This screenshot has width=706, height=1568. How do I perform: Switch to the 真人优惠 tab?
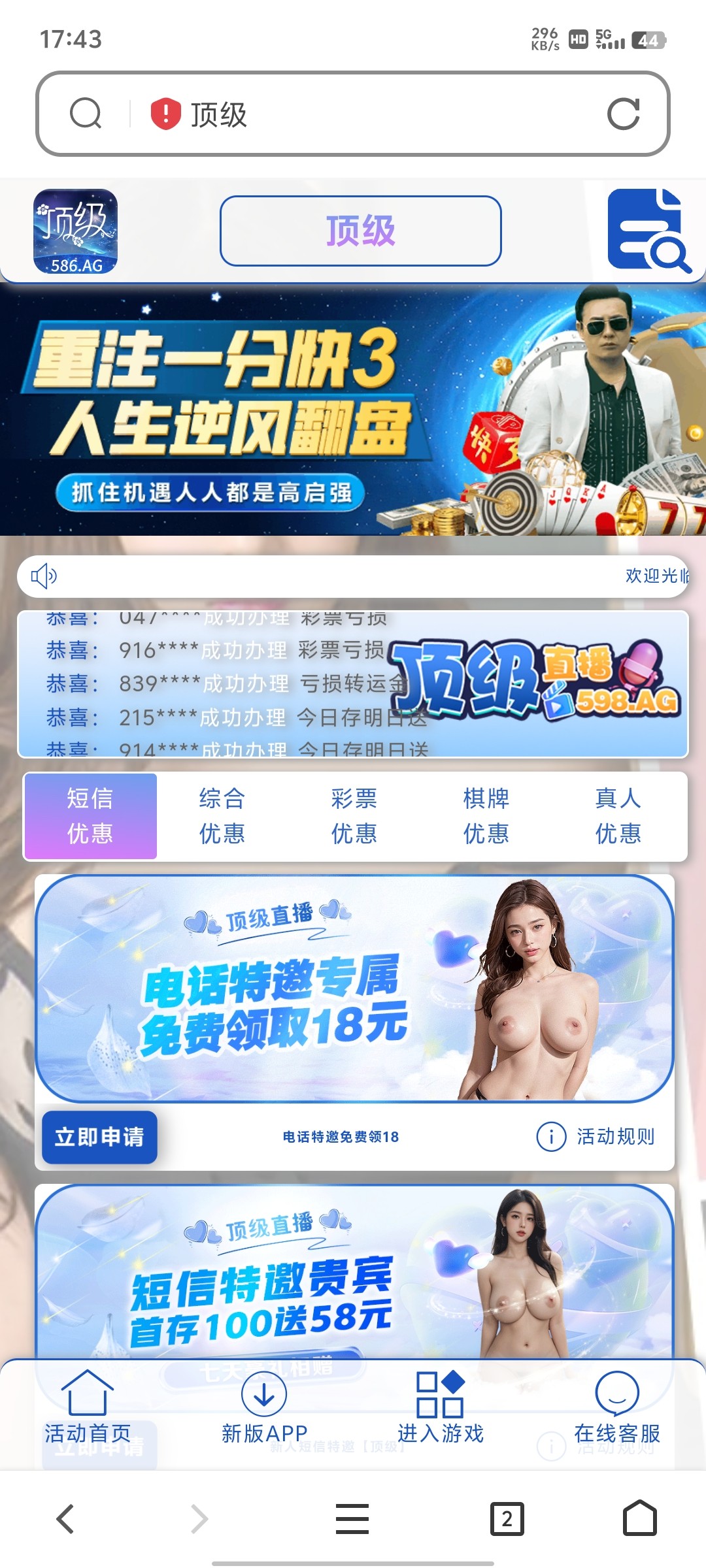(618, 816)
